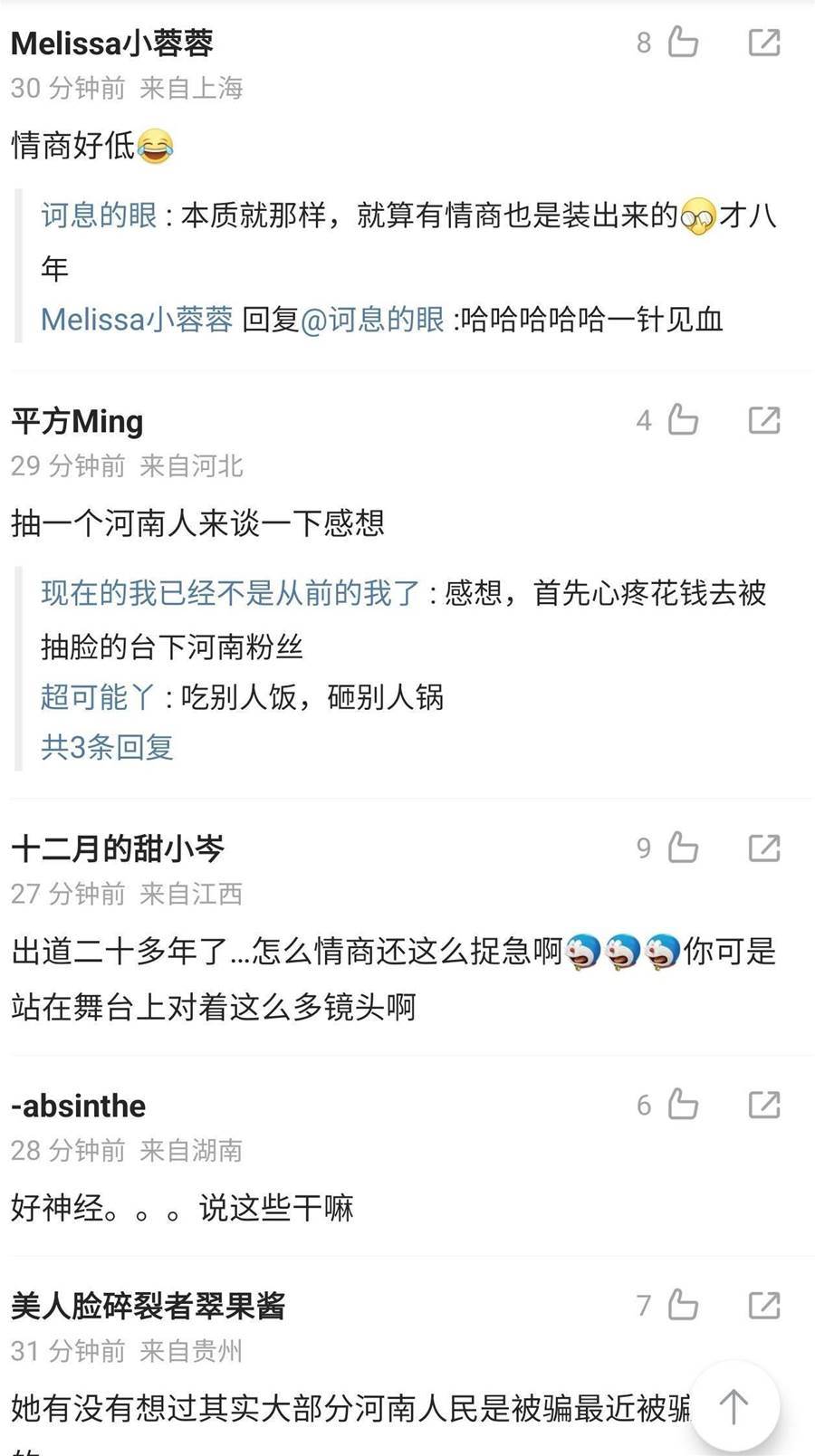Viewport: 815px width, 1456px height.
Task: Share 美人脸碎裂者翠果酱's comment
Action: coord(763,1306)
